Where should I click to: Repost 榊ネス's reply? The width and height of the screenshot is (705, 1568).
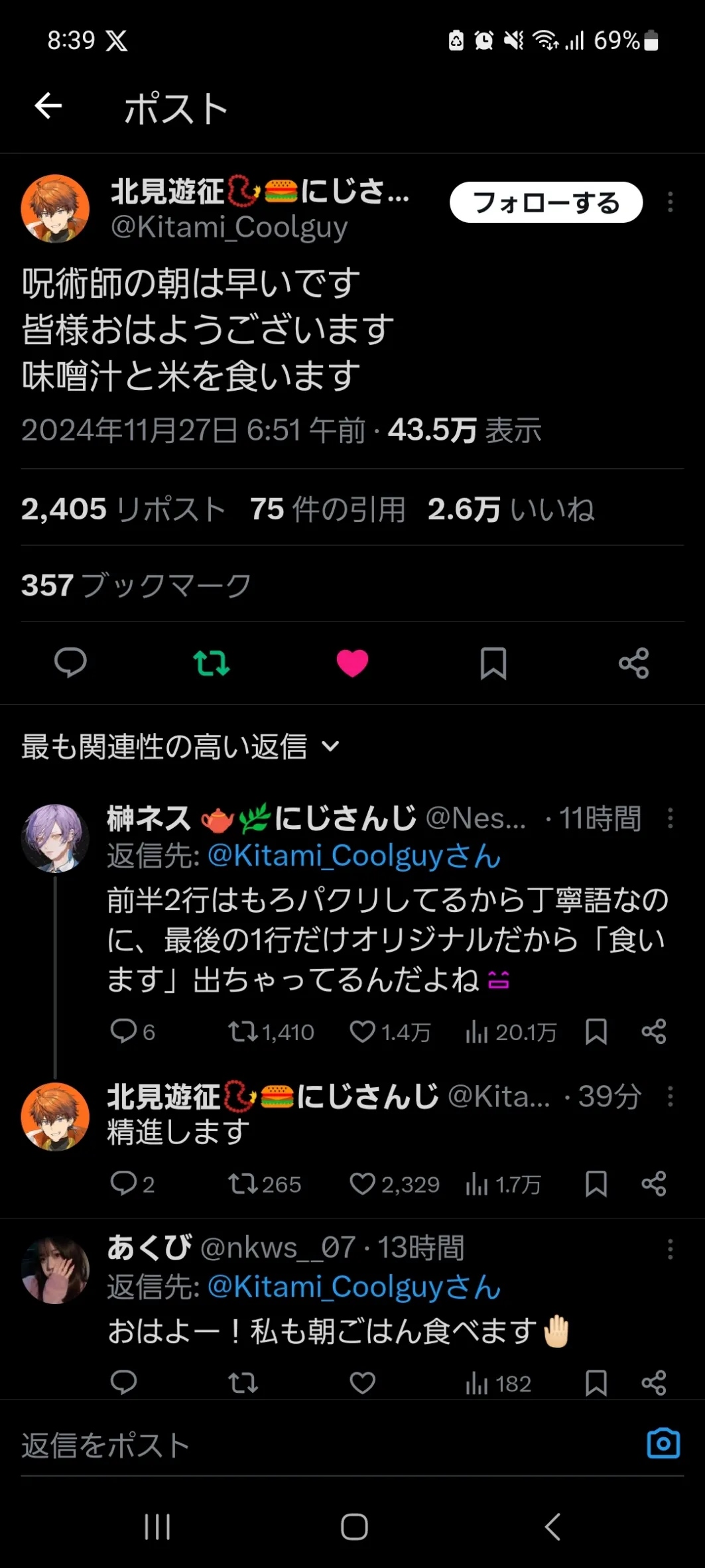[271, 1032]
